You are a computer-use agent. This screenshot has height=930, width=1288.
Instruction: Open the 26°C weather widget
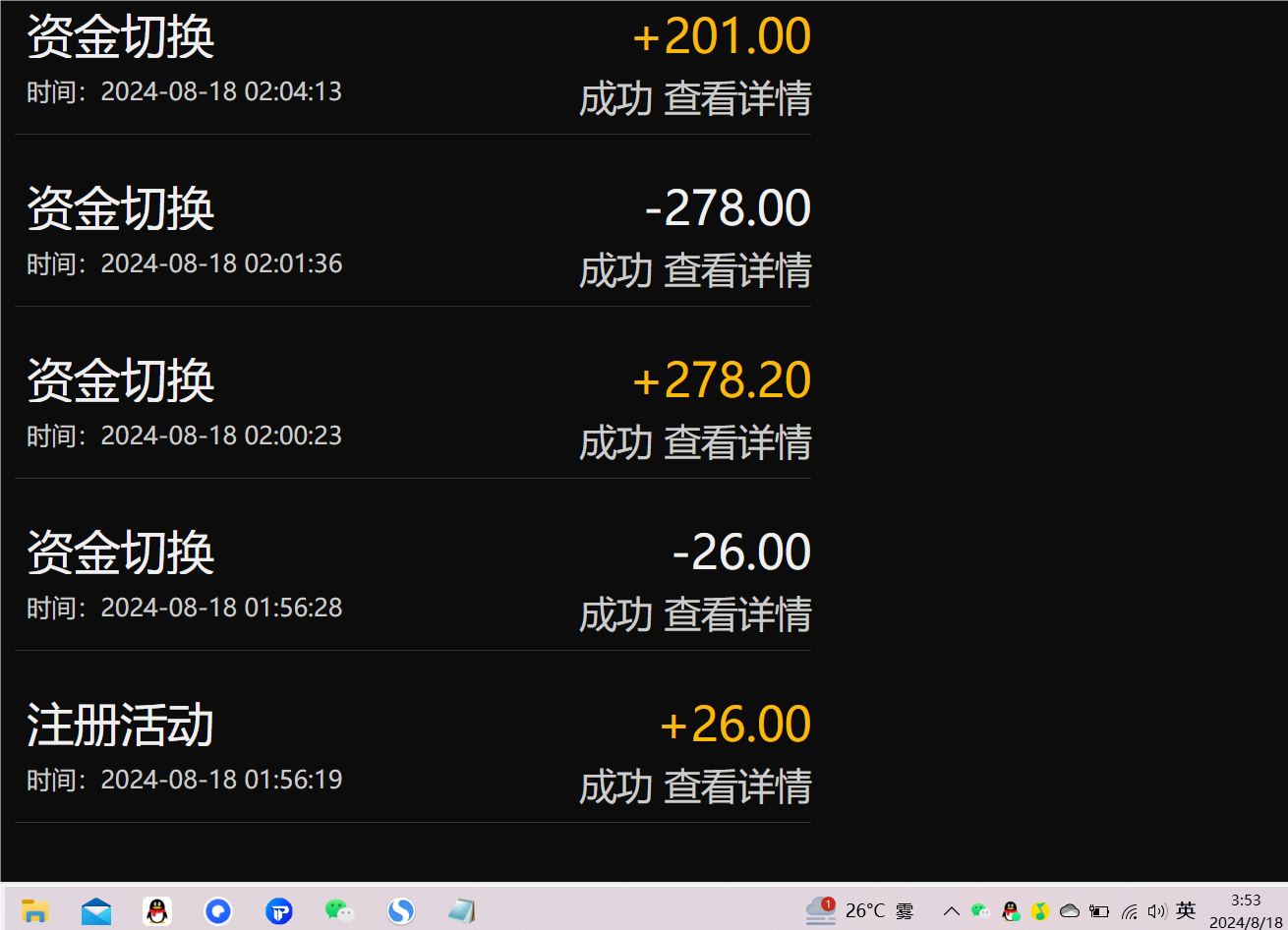(860, 911)
